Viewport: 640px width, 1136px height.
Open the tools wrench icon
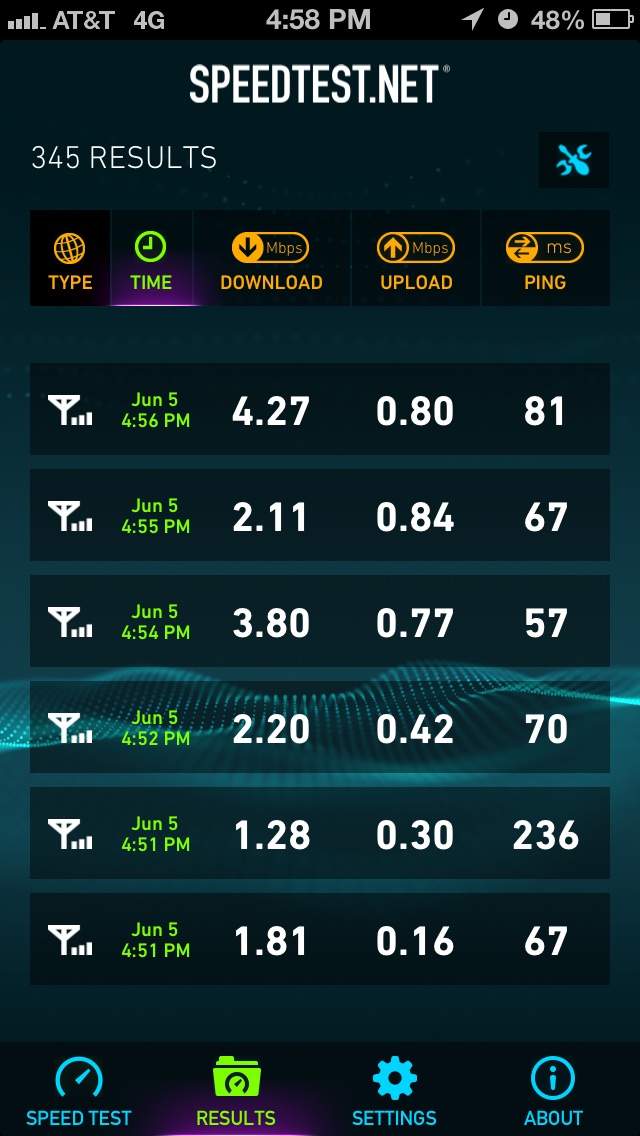pos(574,160)
